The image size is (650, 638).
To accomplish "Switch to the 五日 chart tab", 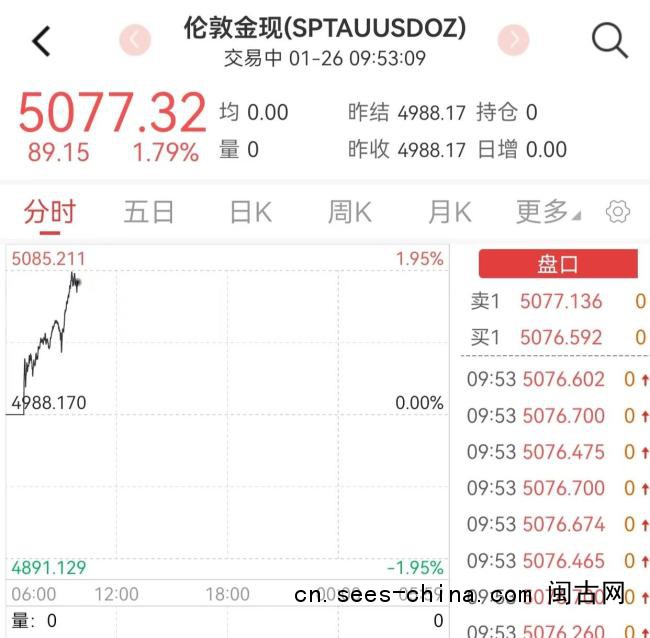I will click(x=149, y=212).
